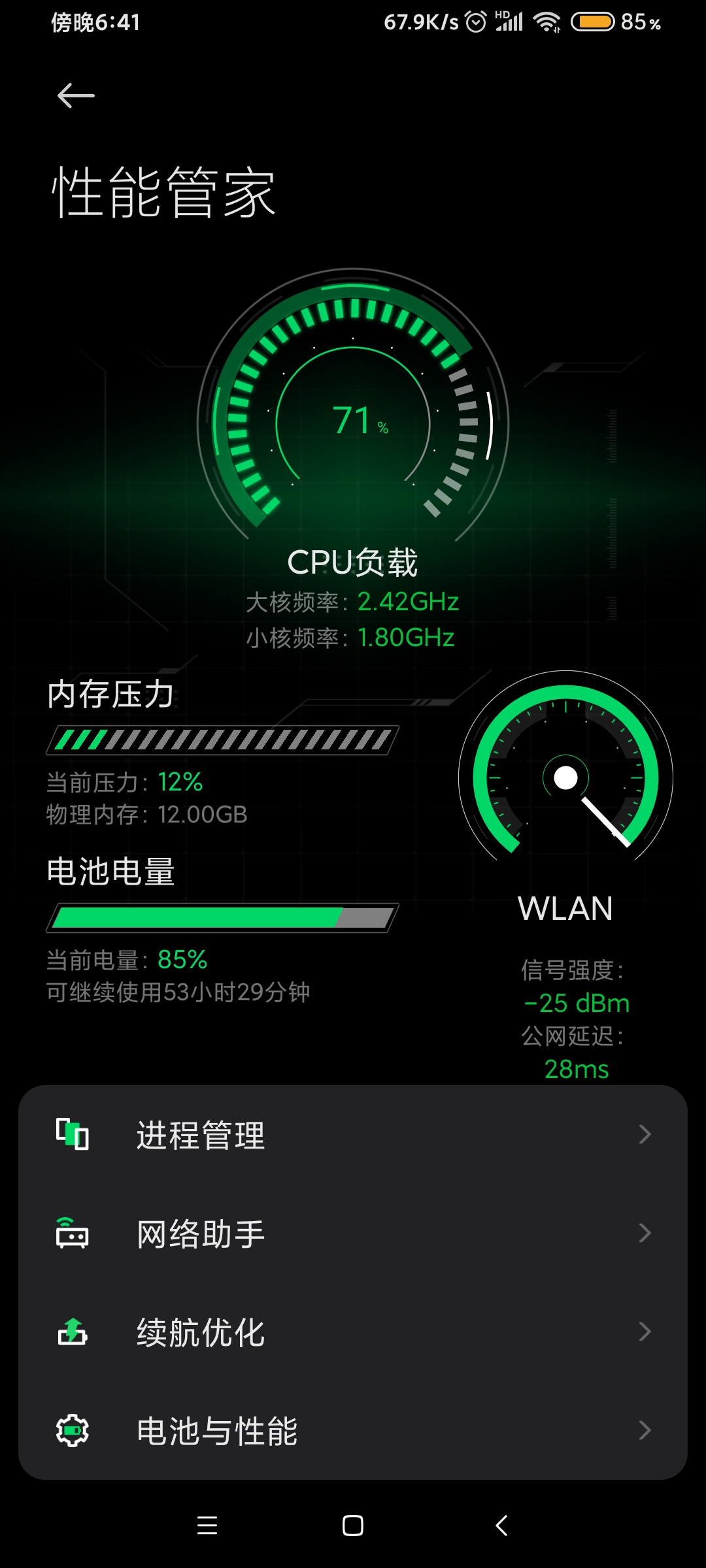Go back using the top-left arrow
706x1568 pixels.
point(76,96)
